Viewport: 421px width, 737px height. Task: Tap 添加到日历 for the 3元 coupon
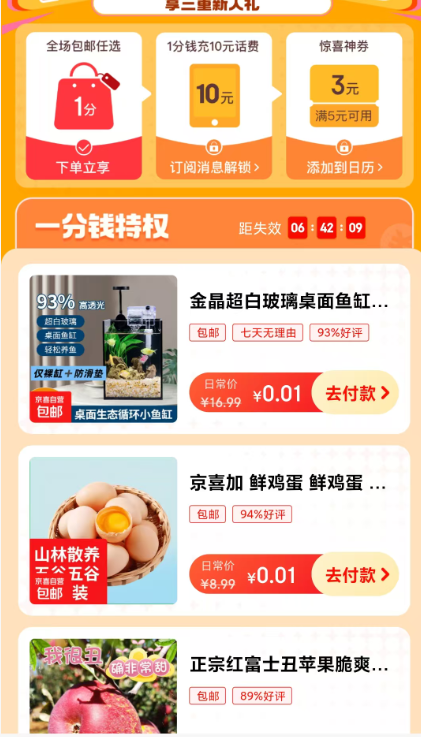click(344, 167)
